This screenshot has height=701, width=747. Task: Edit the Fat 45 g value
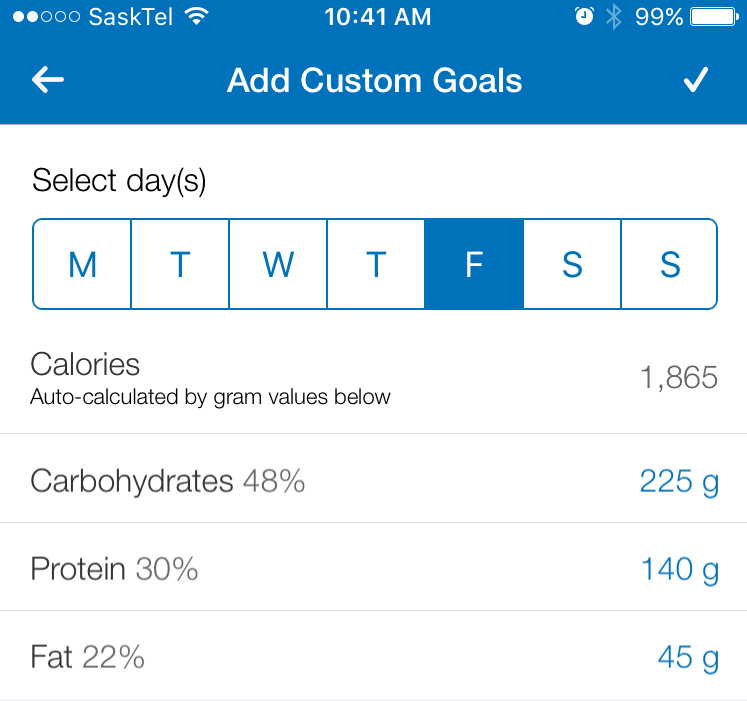[688, 658]
